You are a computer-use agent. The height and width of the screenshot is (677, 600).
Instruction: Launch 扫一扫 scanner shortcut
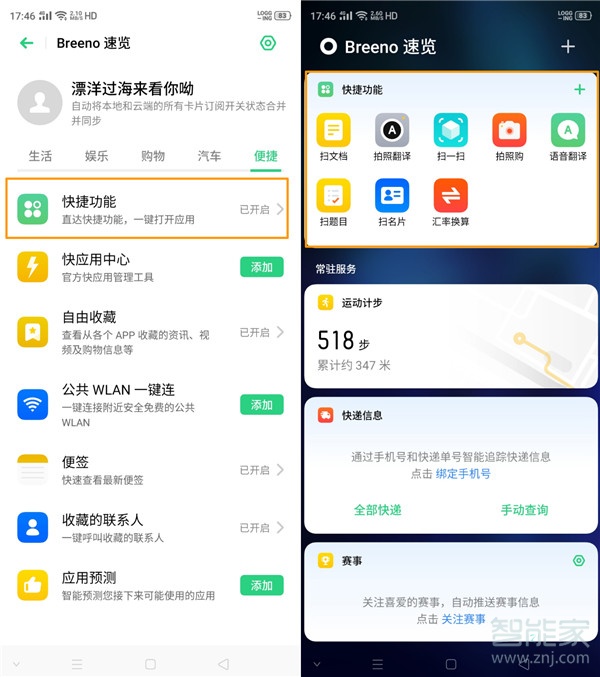[x=450, y=138]
